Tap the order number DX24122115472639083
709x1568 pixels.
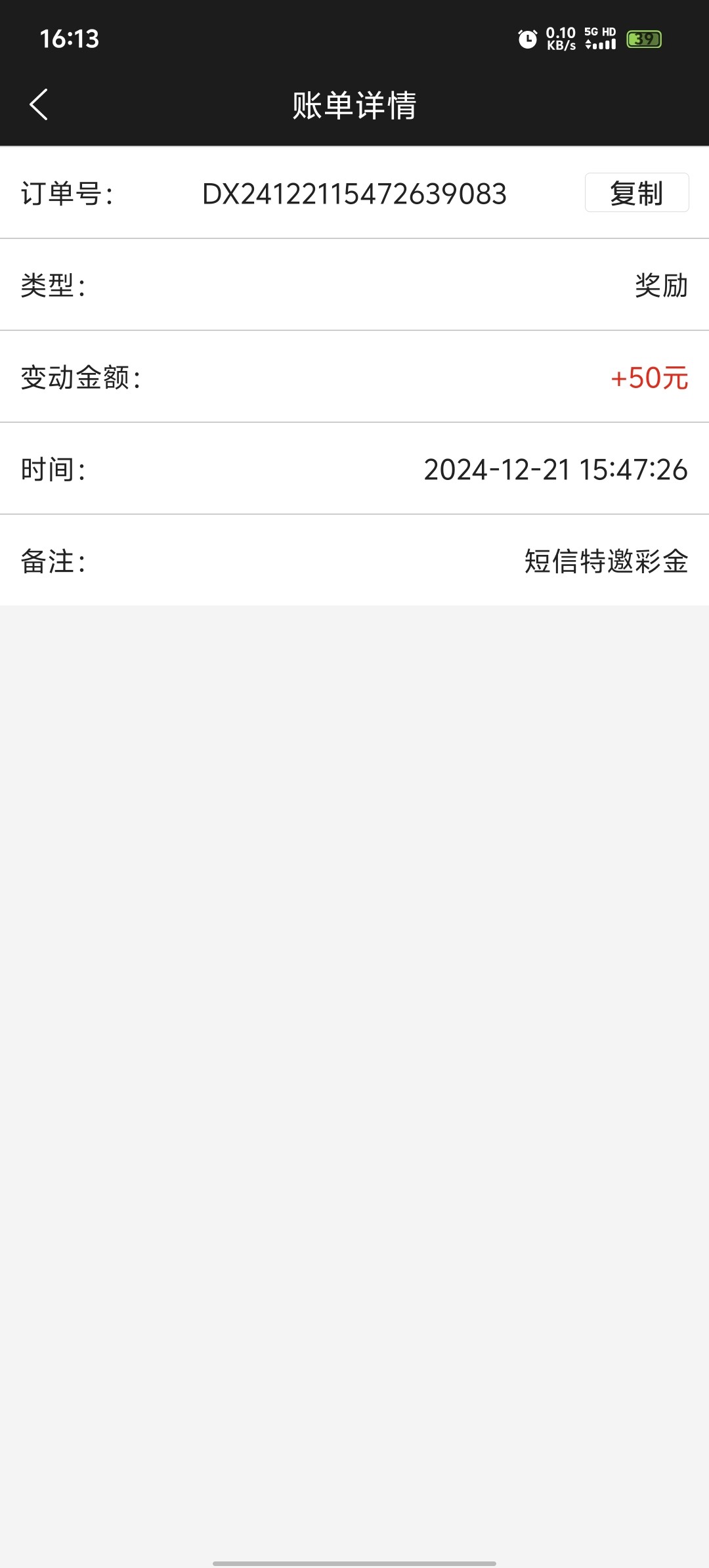354,192
